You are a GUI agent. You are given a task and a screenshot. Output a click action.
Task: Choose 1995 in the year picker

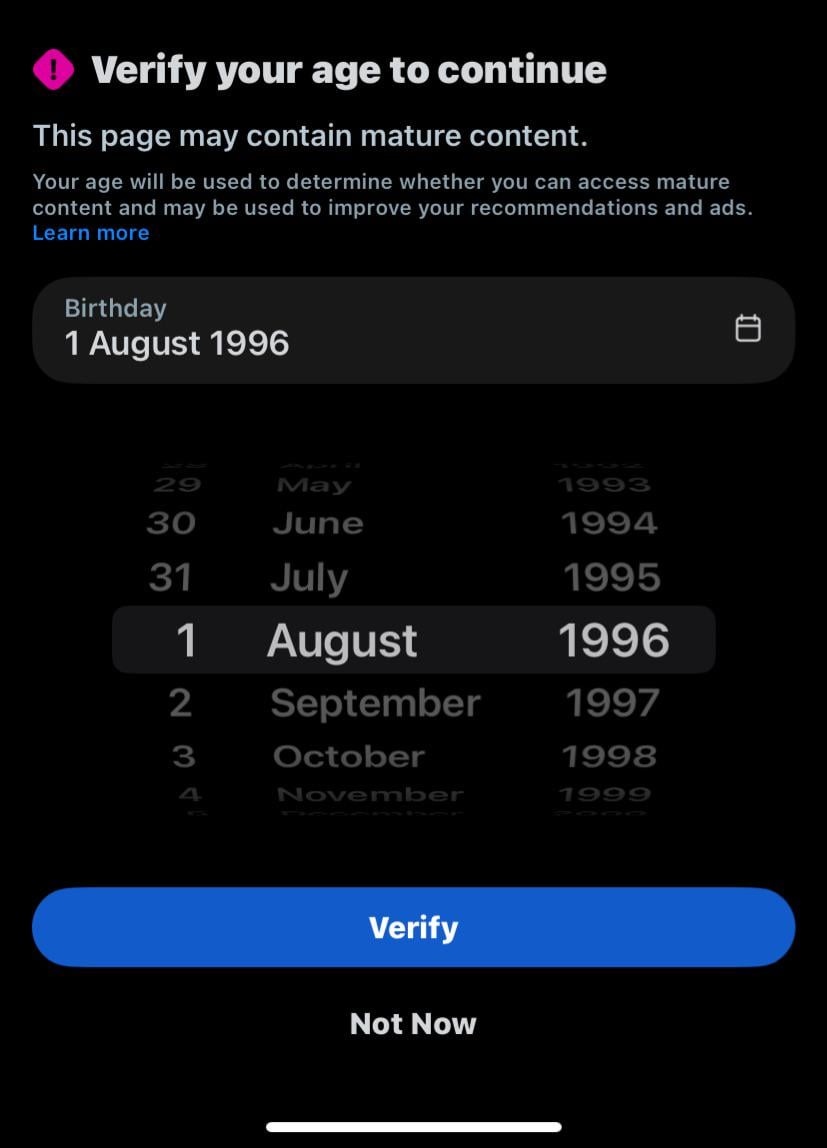coord(612,578)
